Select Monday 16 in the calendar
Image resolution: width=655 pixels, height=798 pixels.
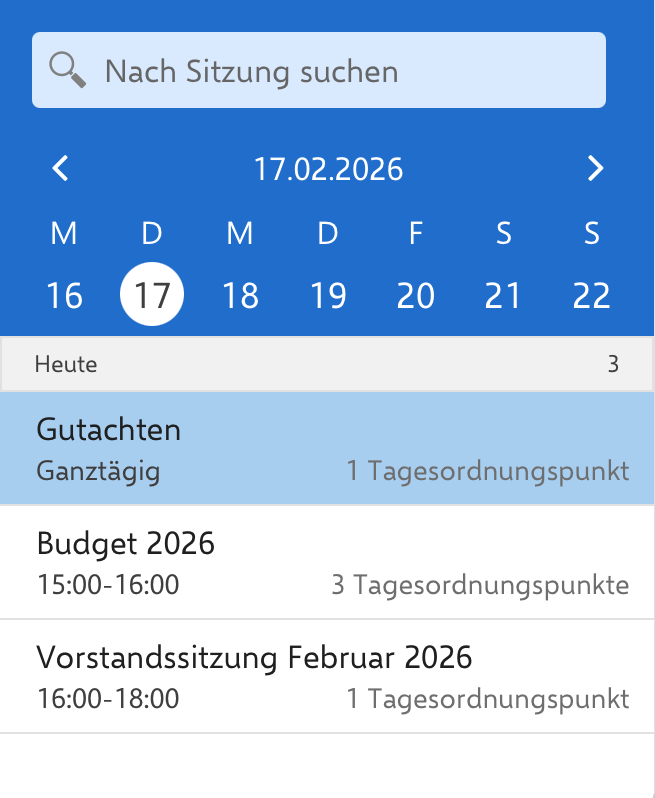tap(64, 296)
